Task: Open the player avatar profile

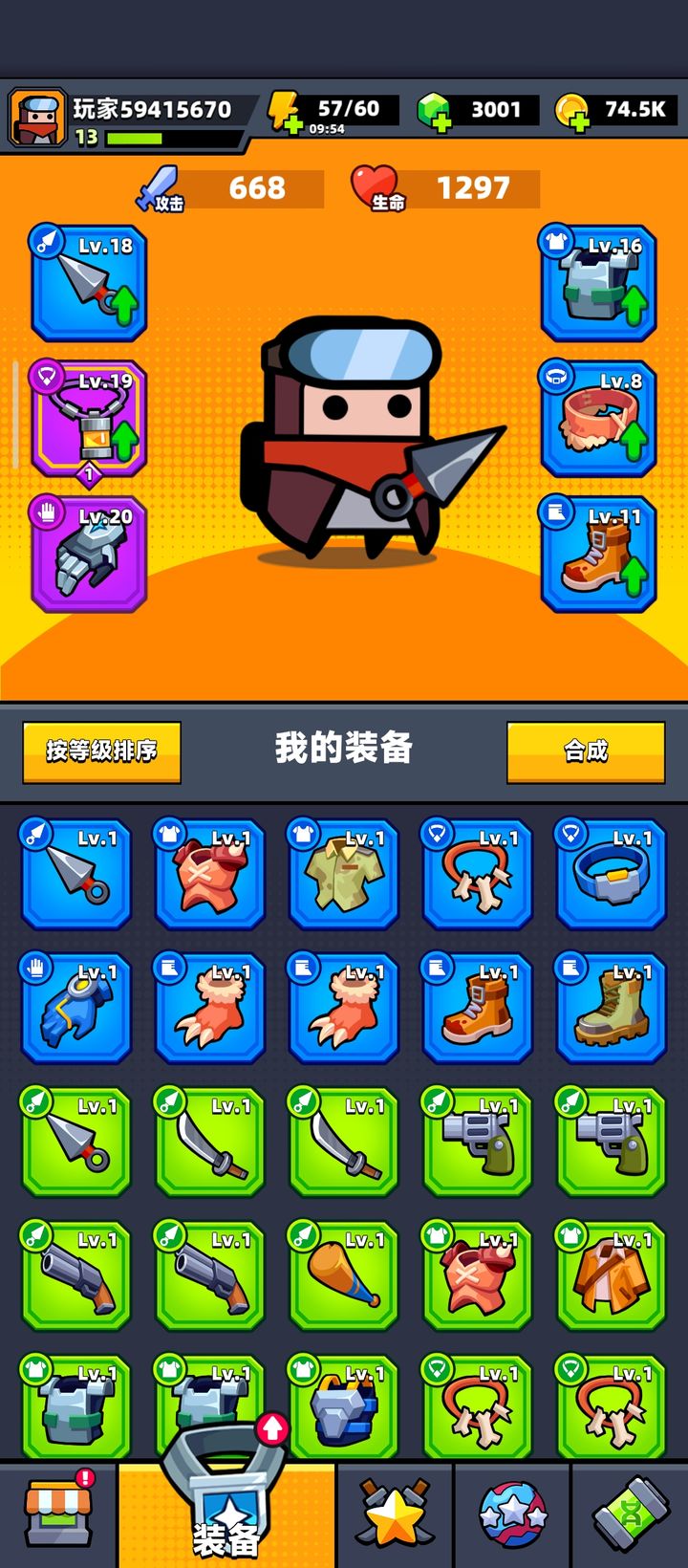Action: 37,120
